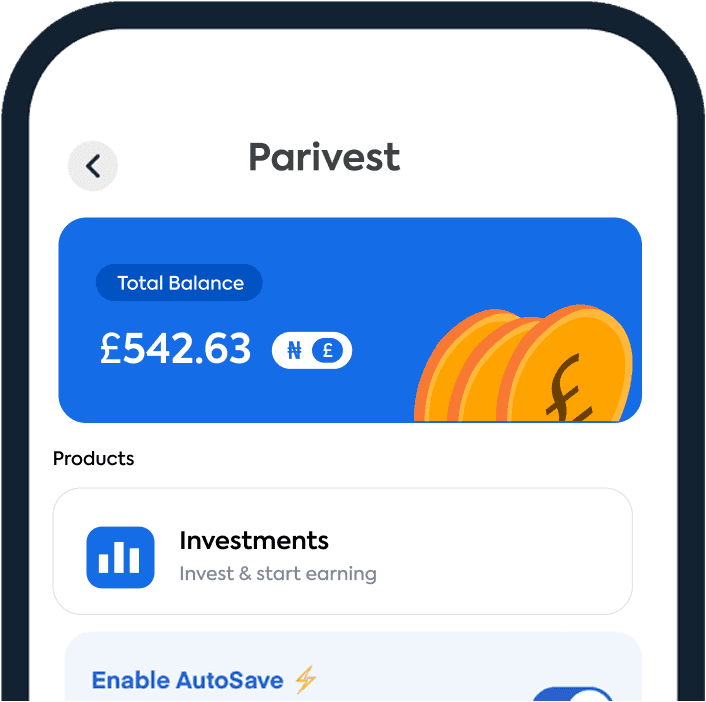The image size is (706, 702).
Task: Toggle the Enable AutoSave switch
Action: coord(574,694)
